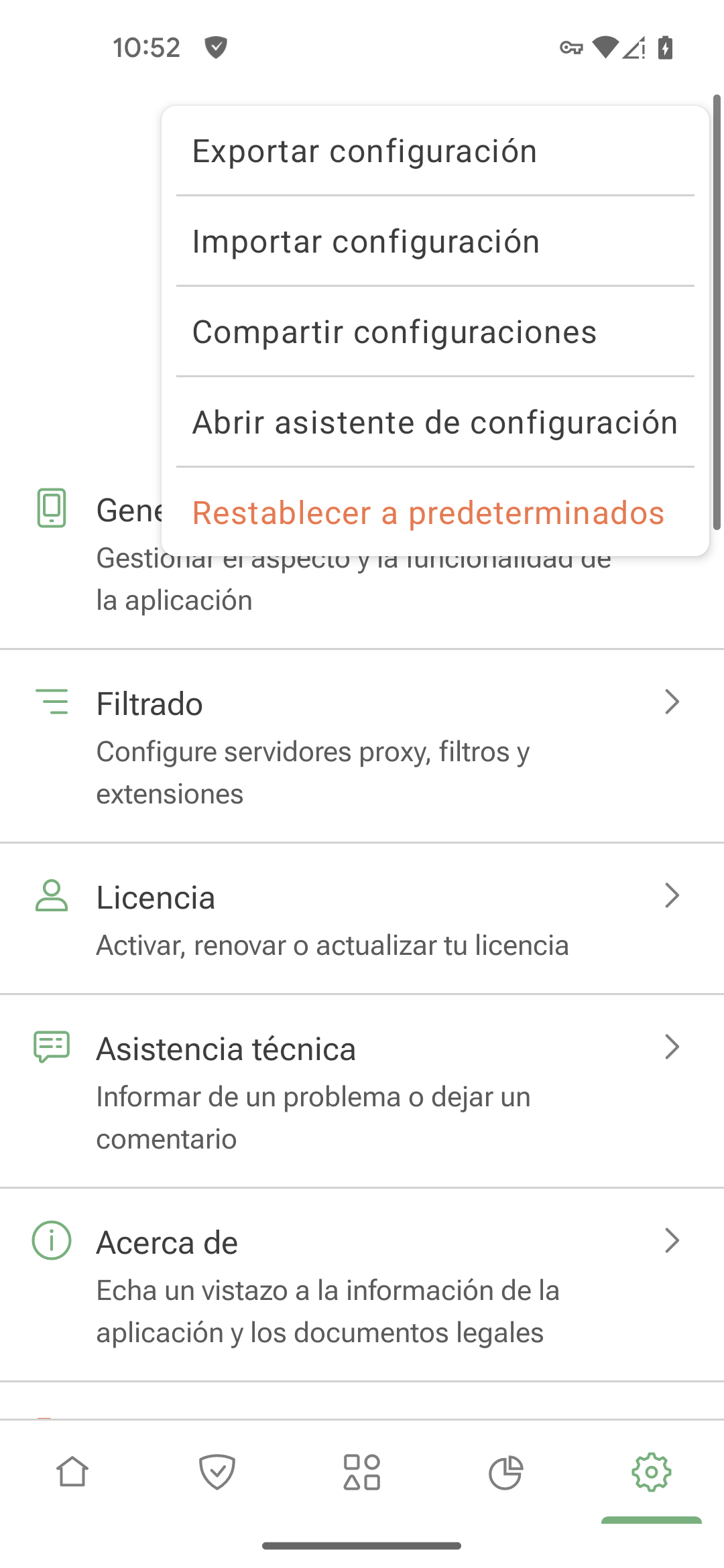
Task: Tap the settings gear tab
Action: [x=651, y=1472]
